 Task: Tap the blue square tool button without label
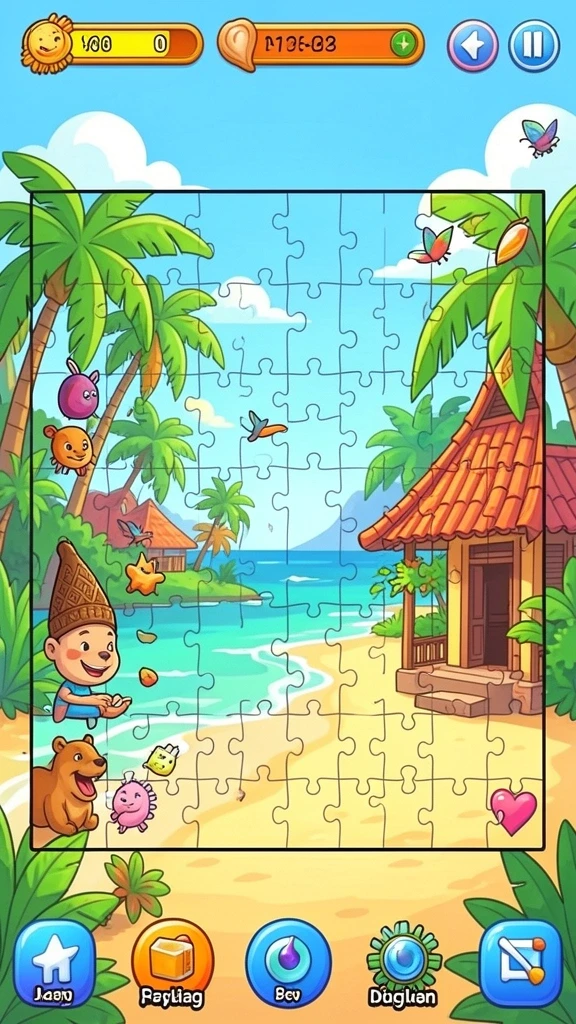tap(520, 963)
